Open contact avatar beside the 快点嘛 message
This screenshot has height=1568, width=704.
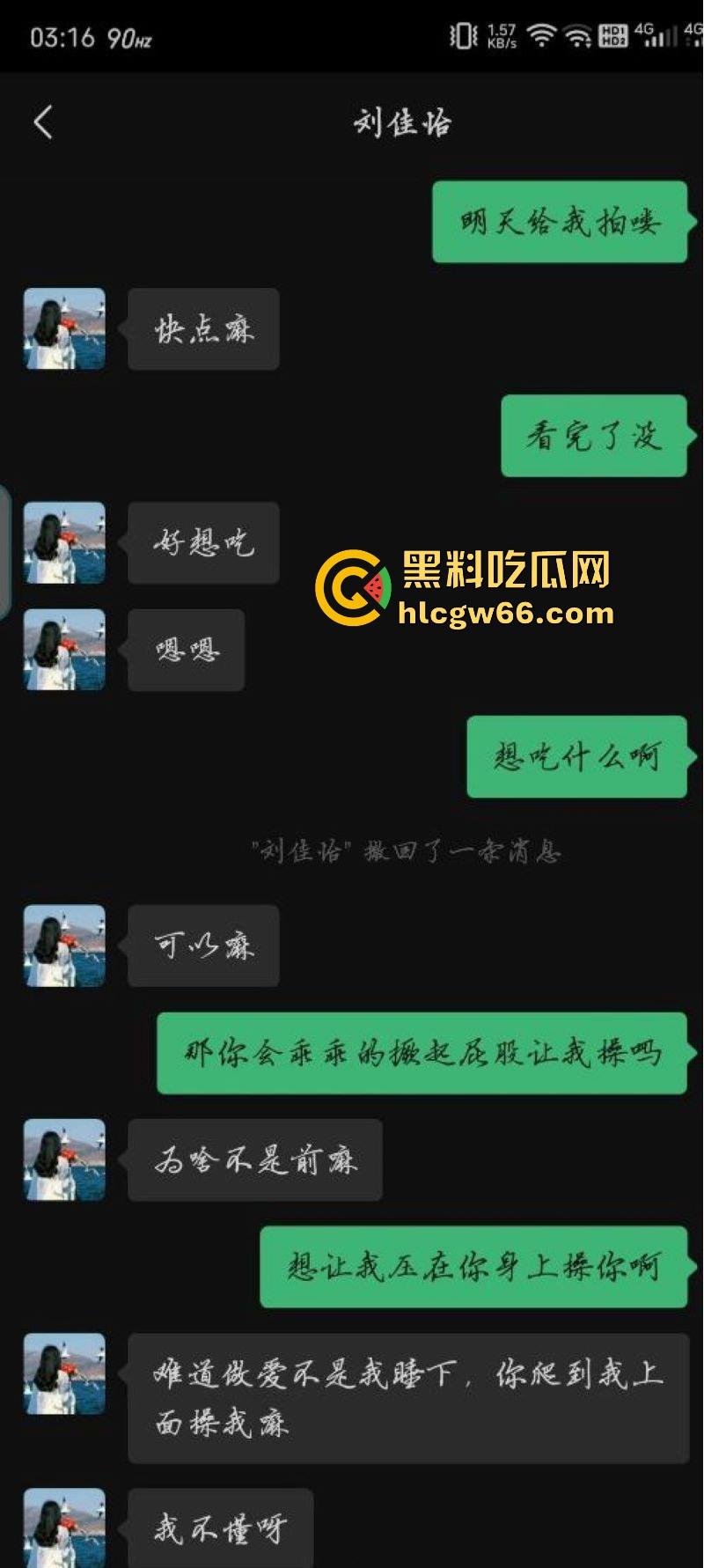(x=64, y=328)
